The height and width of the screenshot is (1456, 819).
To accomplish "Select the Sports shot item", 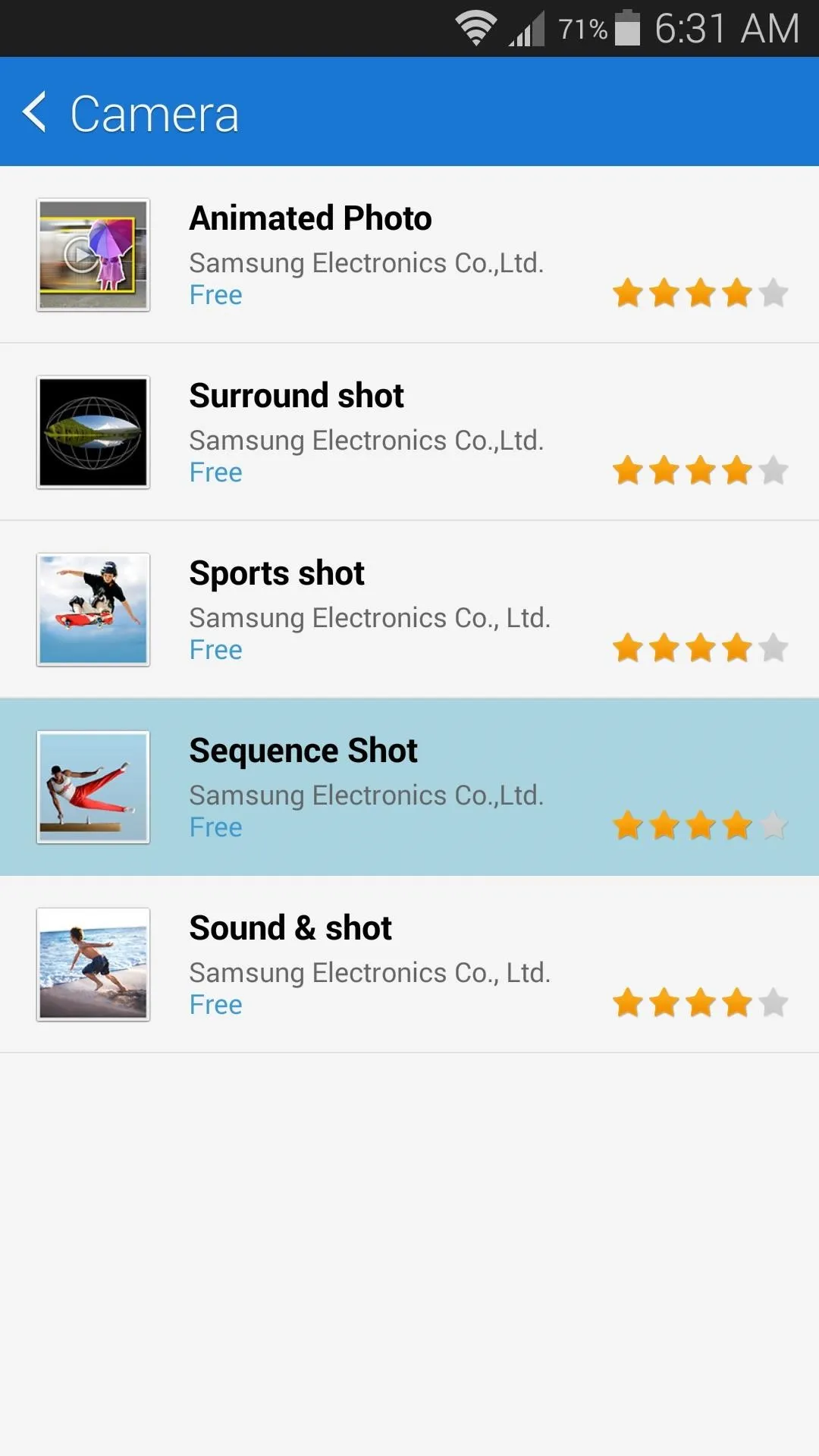I will (x=409, y=610).
